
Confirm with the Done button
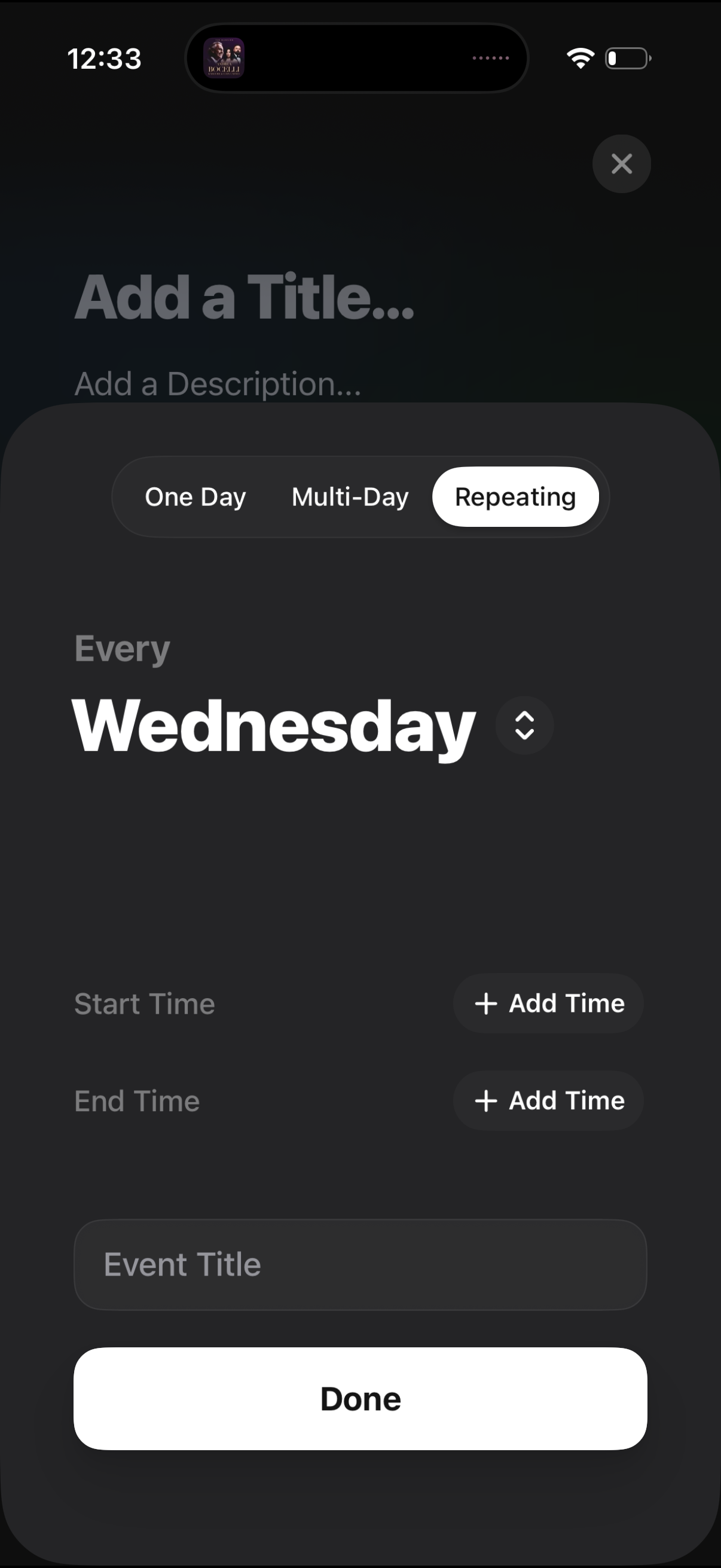pyautogui.click(x=360, y=1398)
